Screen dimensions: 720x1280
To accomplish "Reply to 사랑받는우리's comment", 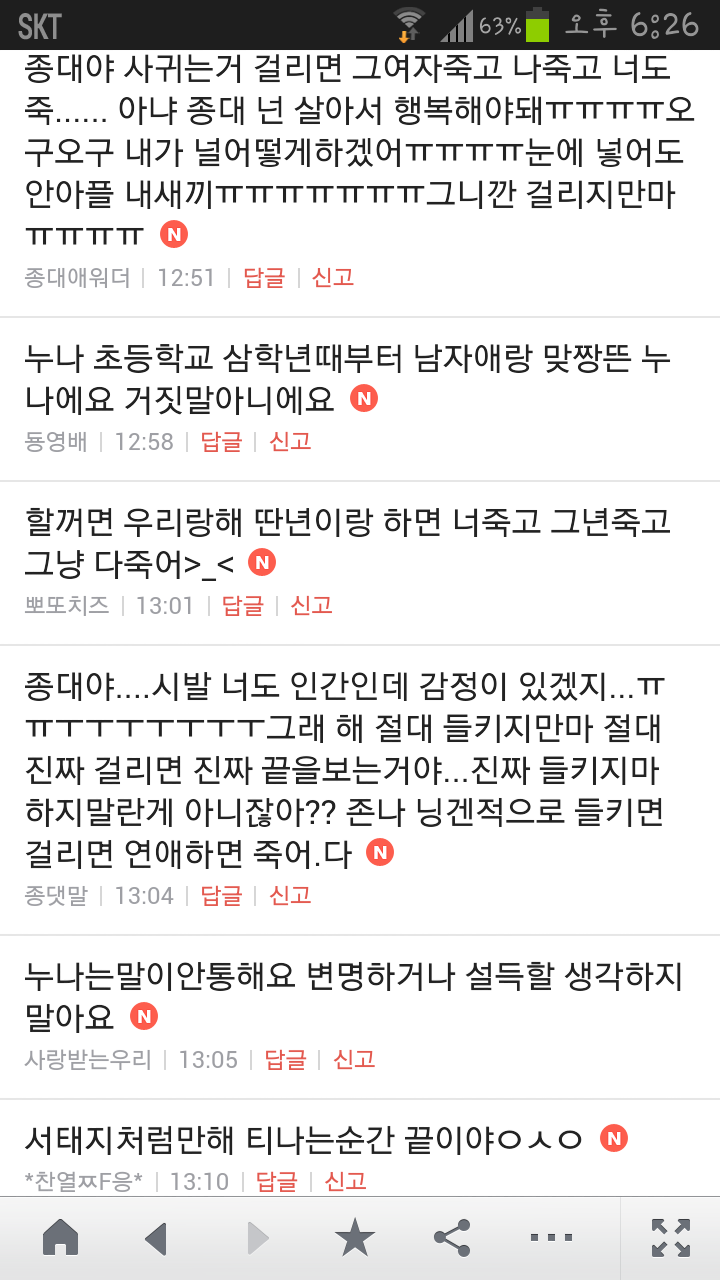I will 285,1059.
